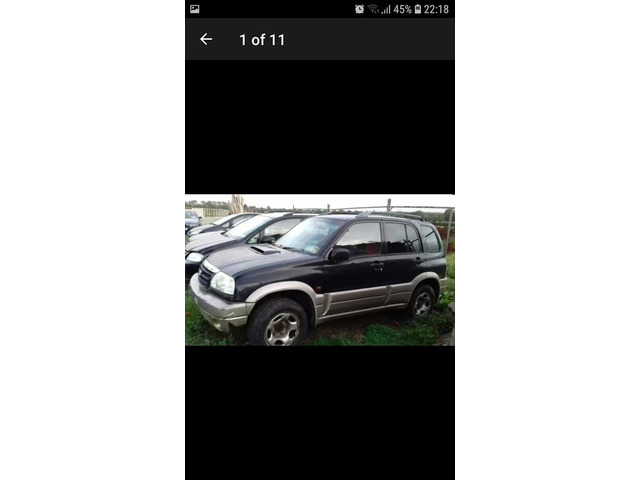Tap the car photo to toggle fullscreen
Screen dimensions: 640x480
click(319, 270)
